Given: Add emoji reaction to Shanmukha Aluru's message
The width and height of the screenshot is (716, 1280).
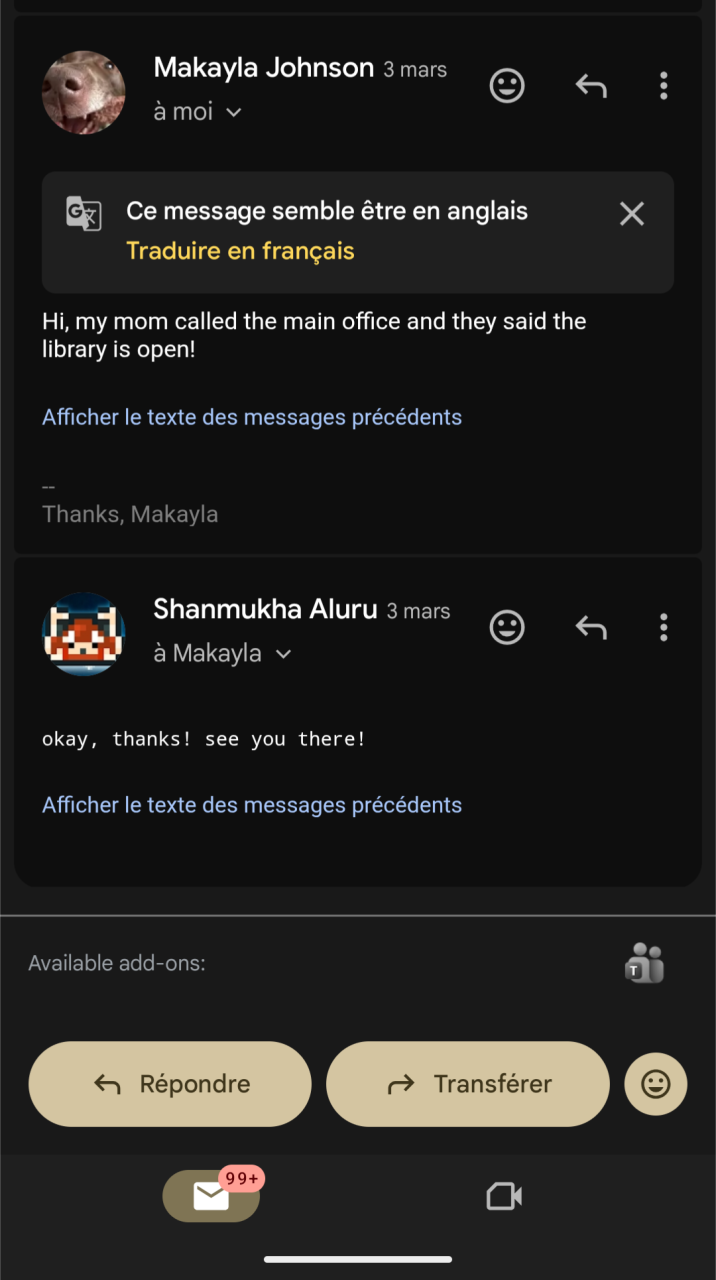Looking at the screenshot, I should click(x=507, y=628).
